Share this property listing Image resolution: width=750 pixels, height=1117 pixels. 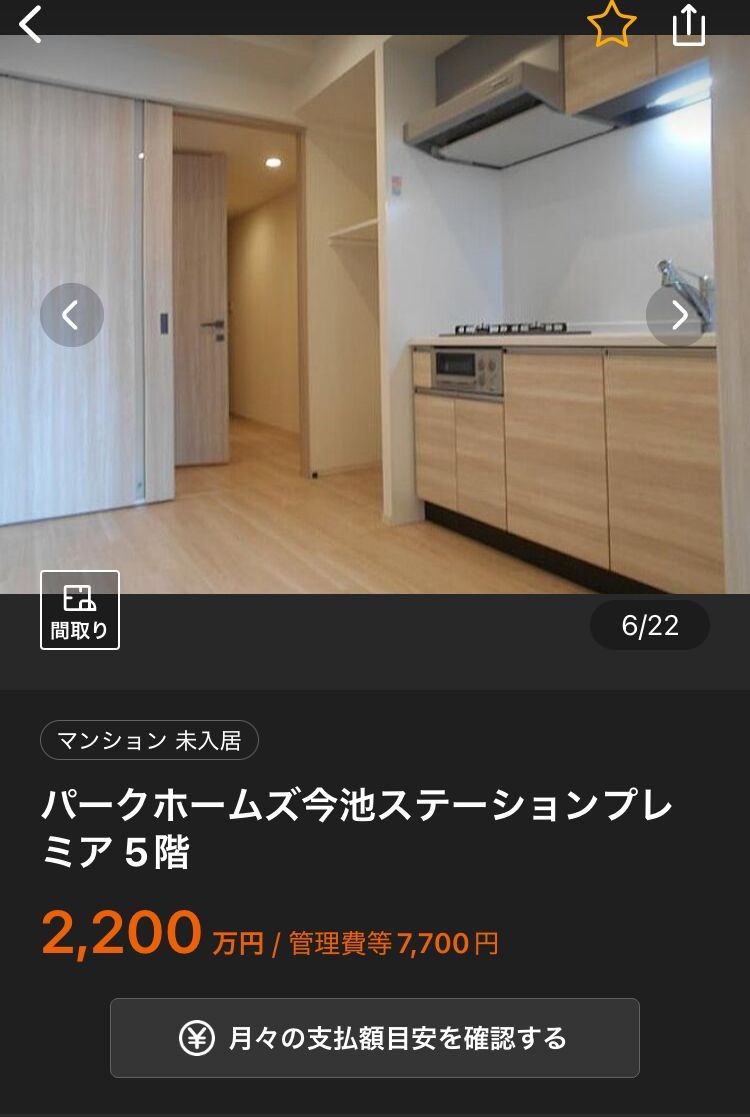689,25
